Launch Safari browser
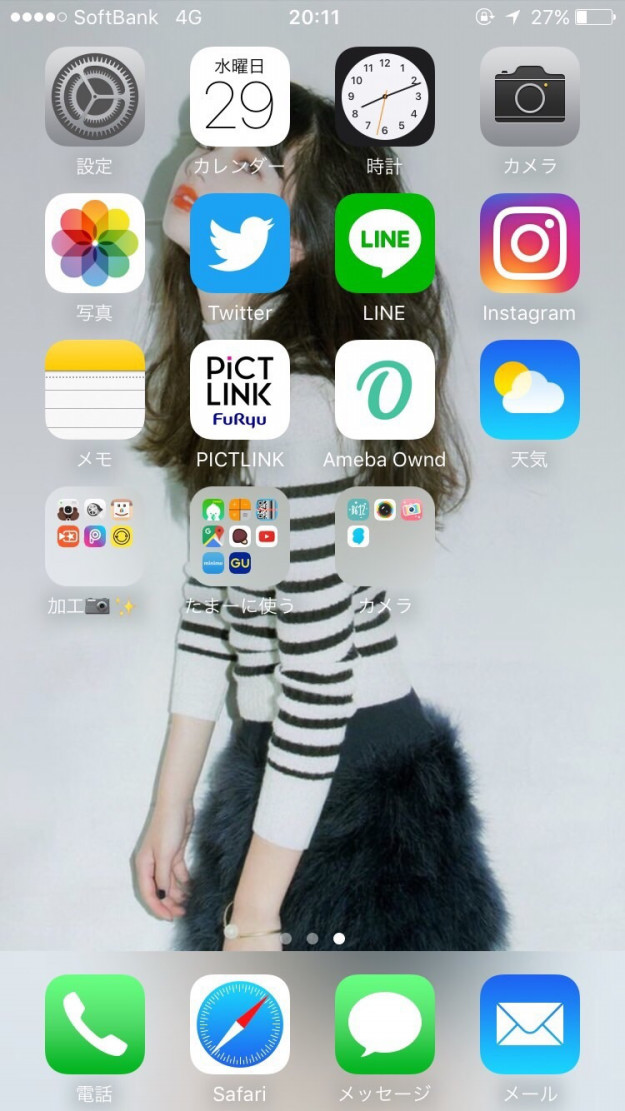The width and height of the screenshot is (625, 1111). point(240,1024)
